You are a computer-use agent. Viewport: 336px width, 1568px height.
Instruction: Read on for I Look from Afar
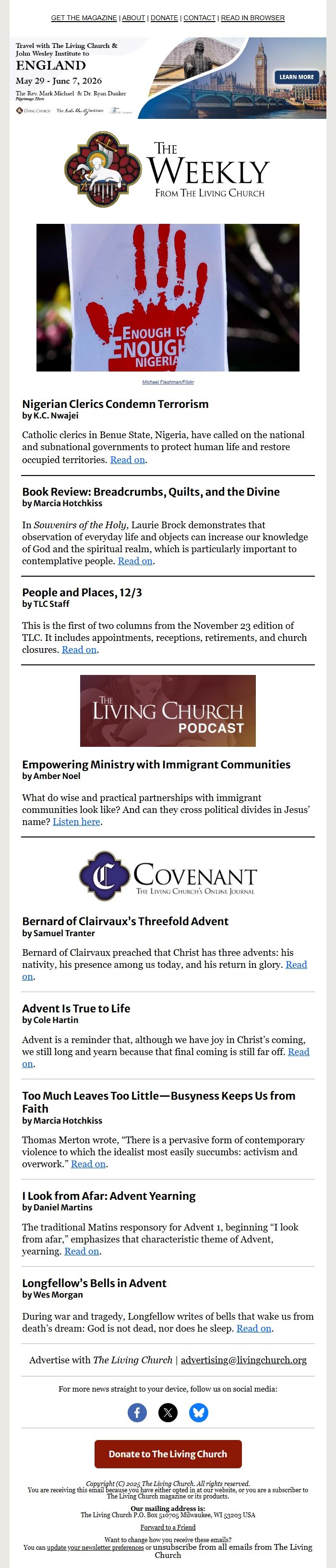click(x=82, y=1252)
